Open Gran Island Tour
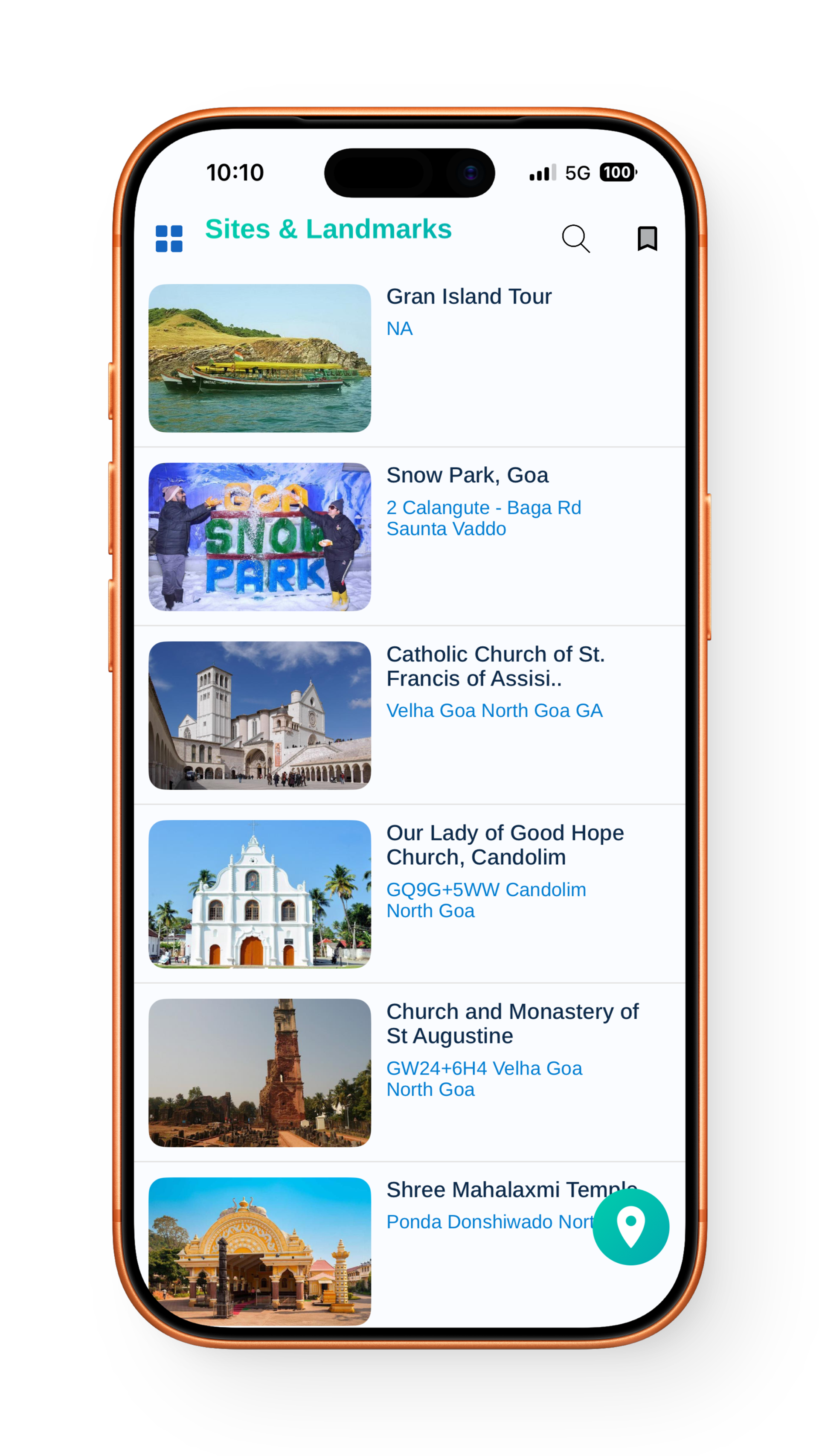This screenshot has height=1456, width=819. (468, 297)
